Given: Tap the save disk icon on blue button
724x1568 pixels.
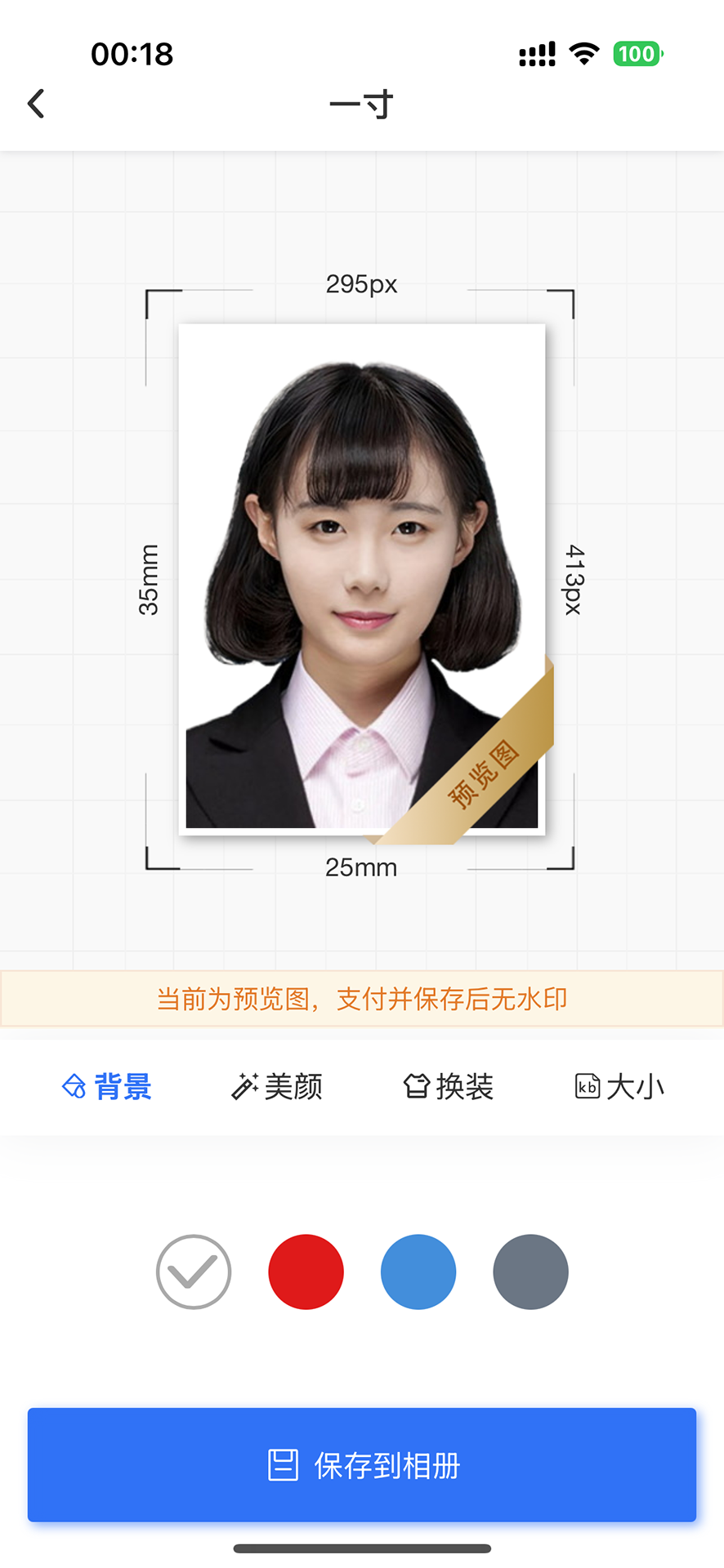Looking at the screenshot, I should [x=282, y=1464].
